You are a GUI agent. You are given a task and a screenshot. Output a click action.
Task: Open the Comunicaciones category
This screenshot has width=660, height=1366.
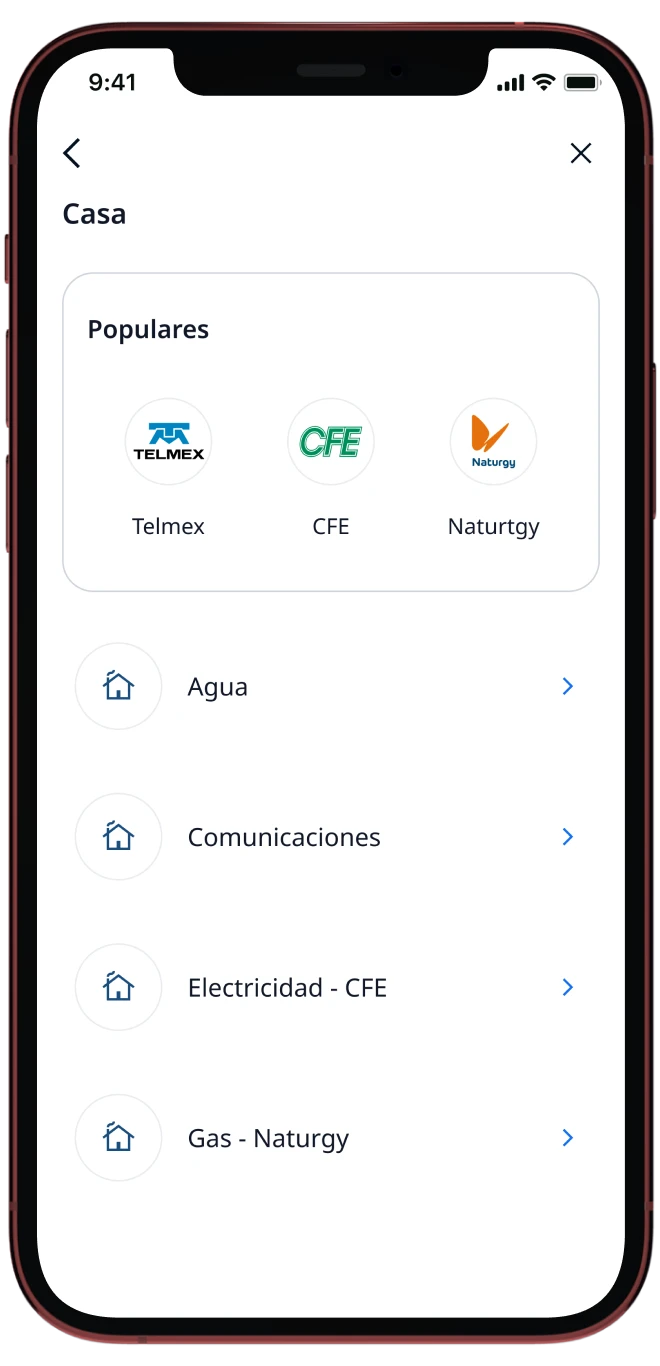[x=330, y=837]
